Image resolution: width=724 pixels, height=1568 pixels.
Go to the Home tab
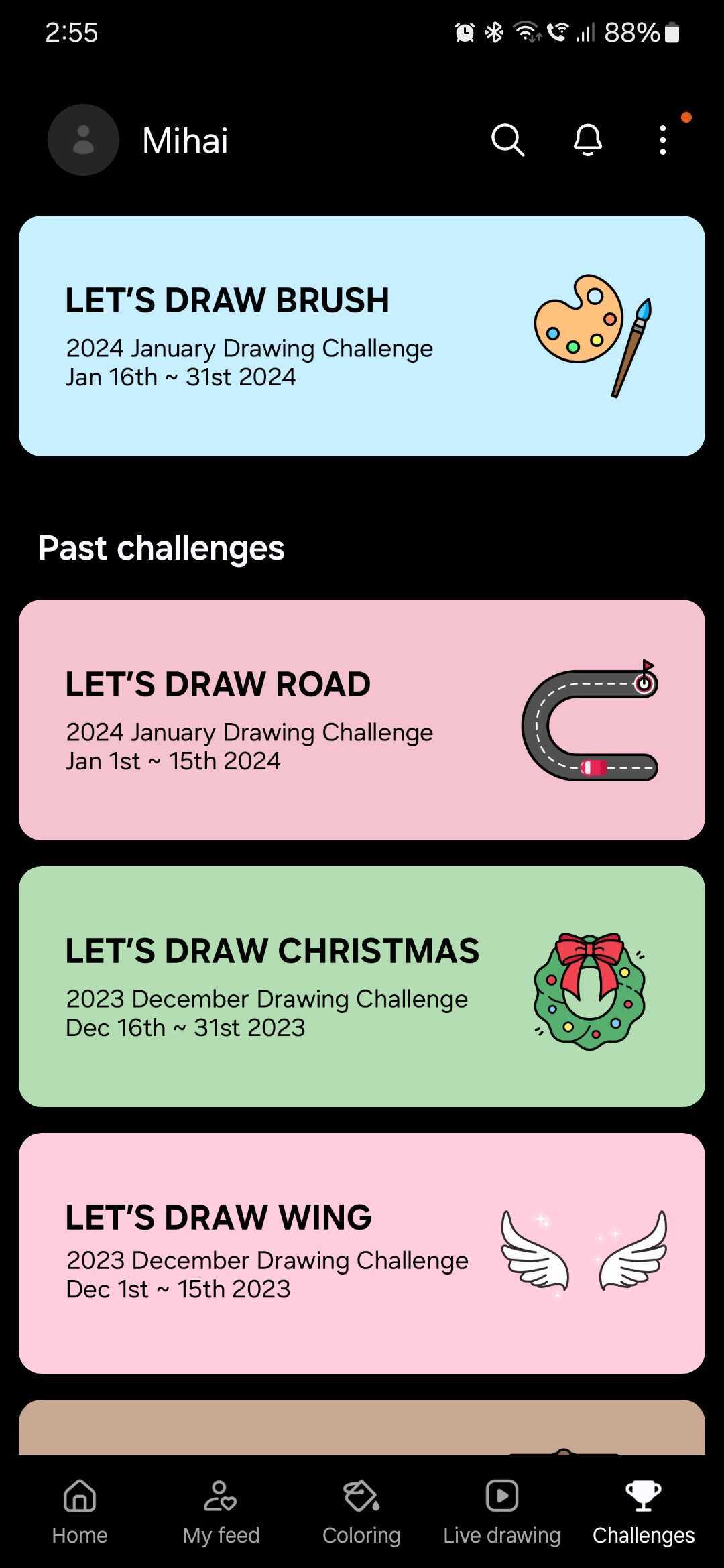coord(80,1512)
